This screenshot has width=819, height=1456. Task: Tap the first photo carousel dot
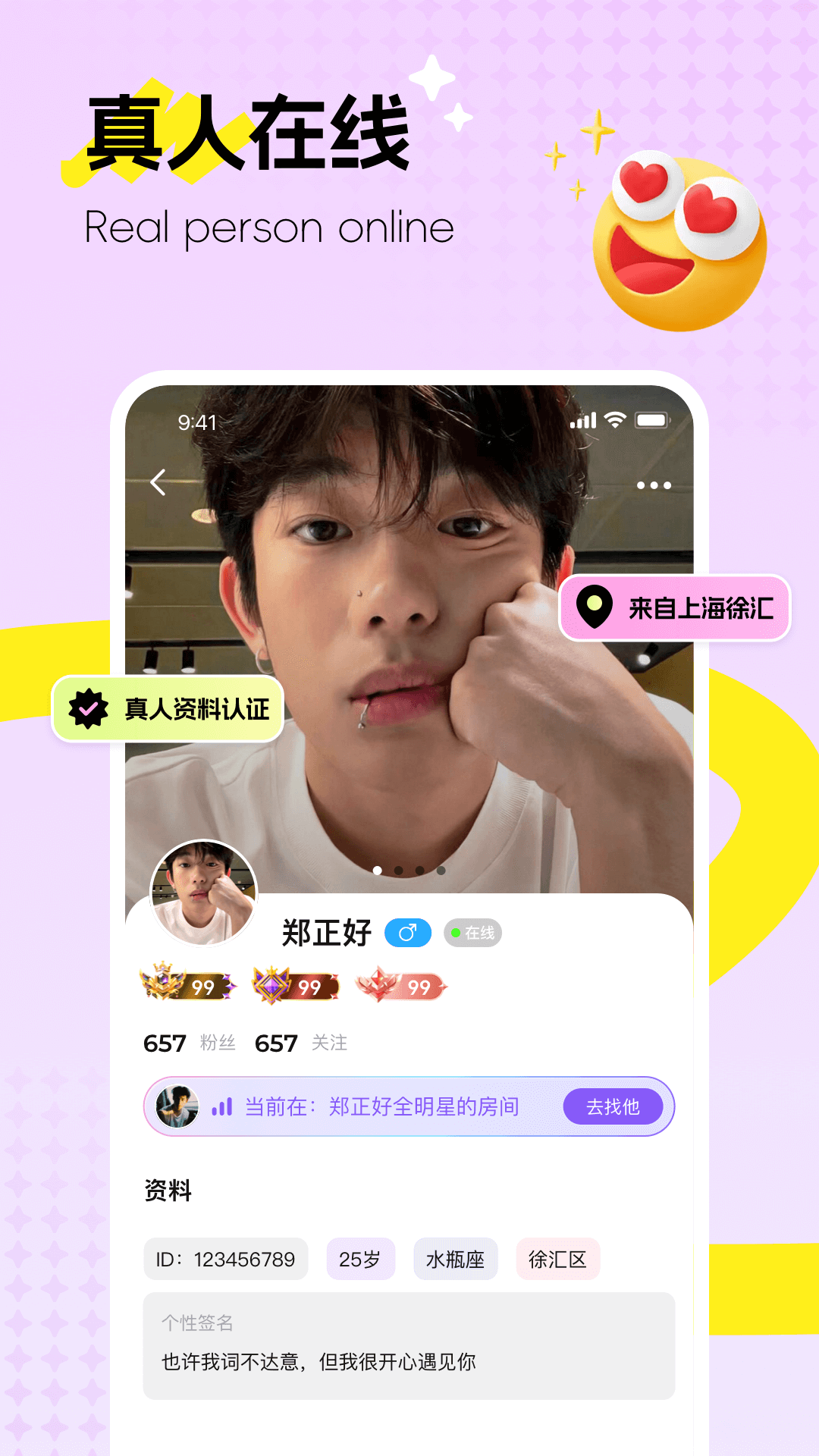(376, 871)
